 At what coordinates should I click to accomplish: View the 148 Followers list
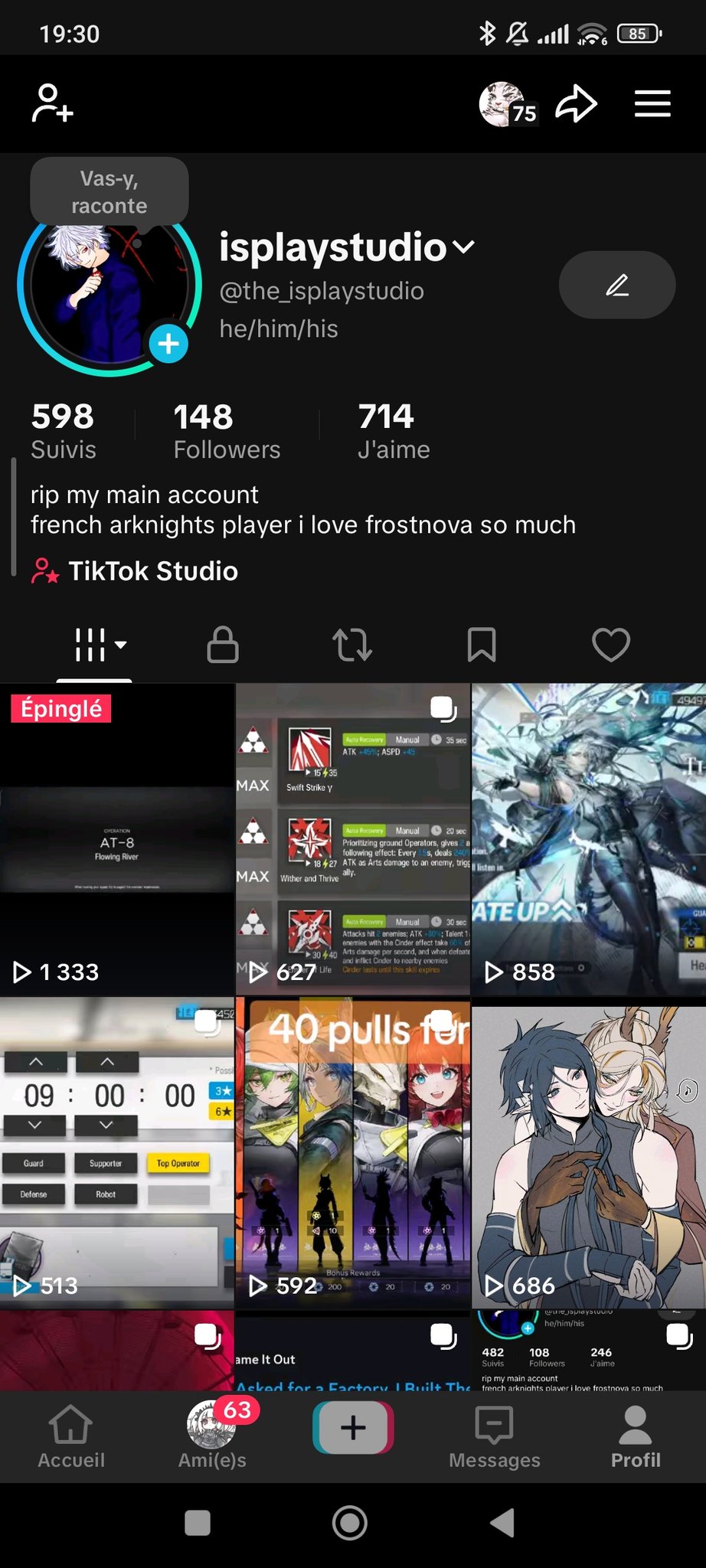coord(227,431)
